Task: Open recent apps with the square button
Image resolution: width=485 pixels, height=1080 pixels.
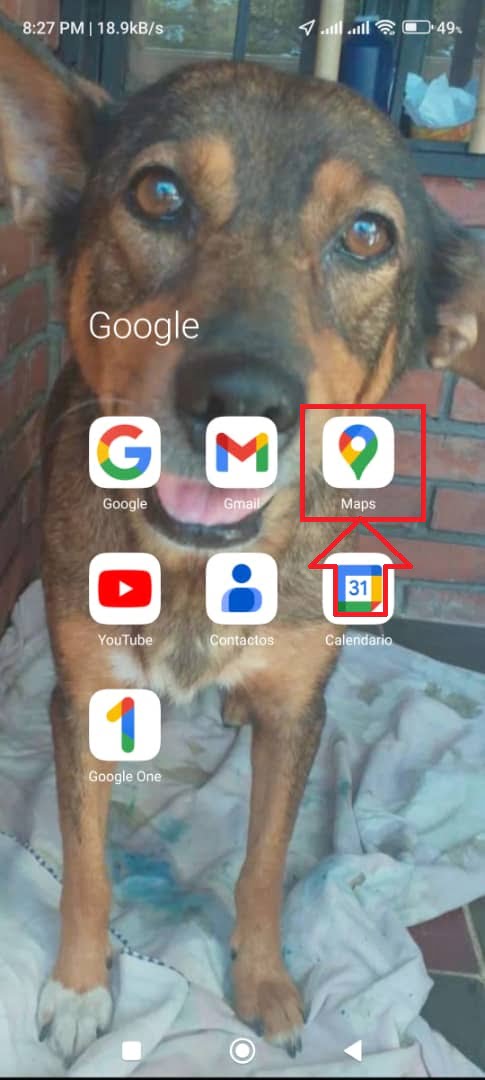Action: tap(131, 1050)
